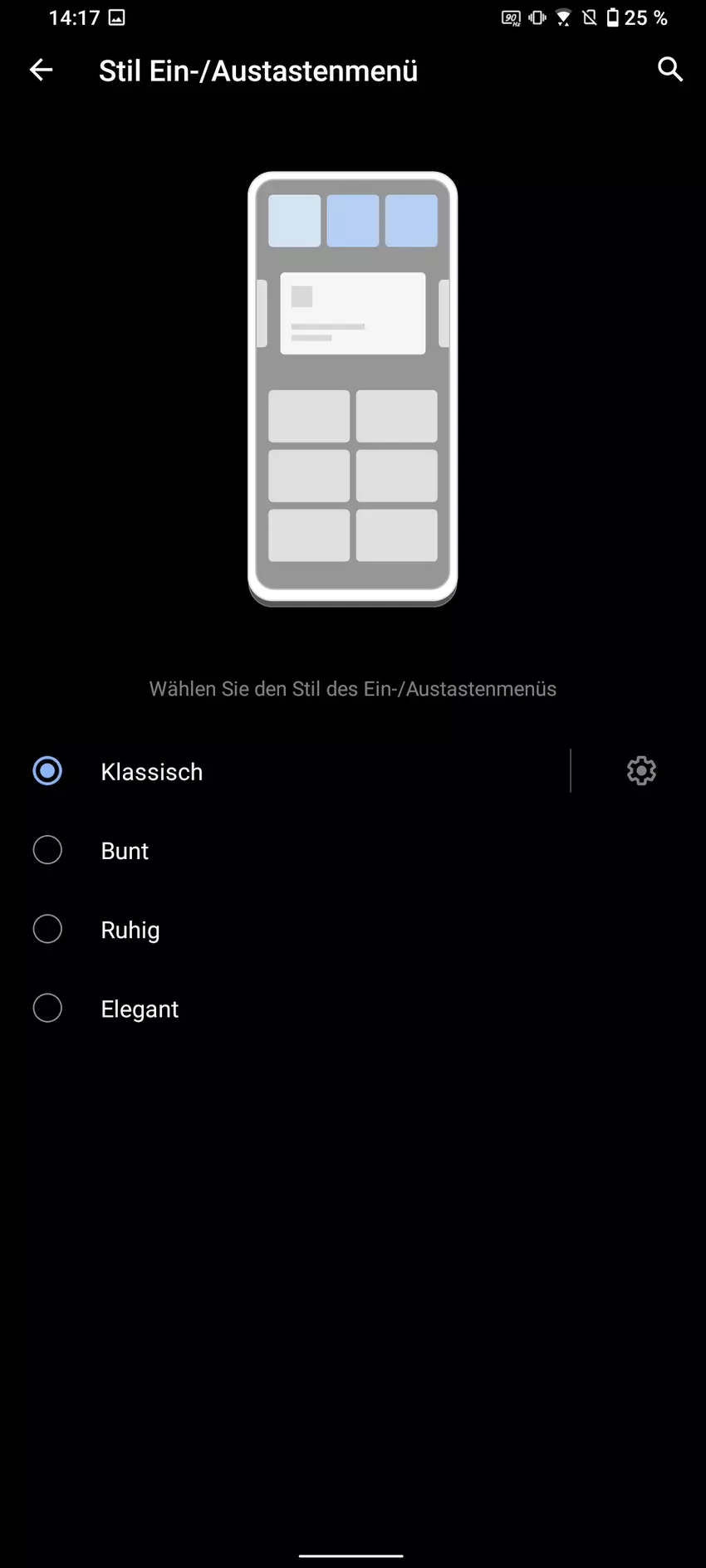Screen dimensions: 706x1568
Task: Choose the Bunt style option
Action: click(48, 850)
